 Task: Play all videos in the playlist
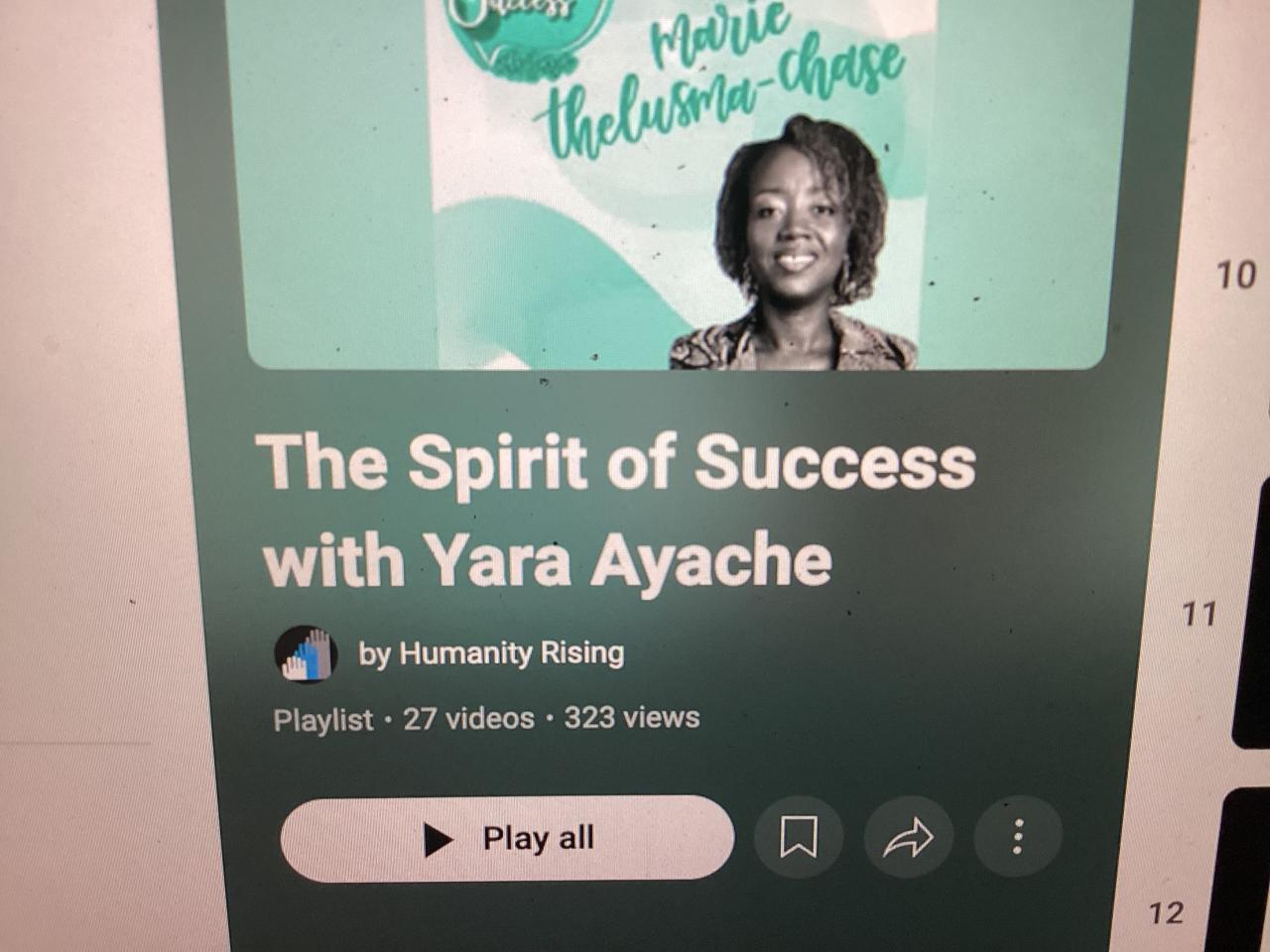click(507, 838)
